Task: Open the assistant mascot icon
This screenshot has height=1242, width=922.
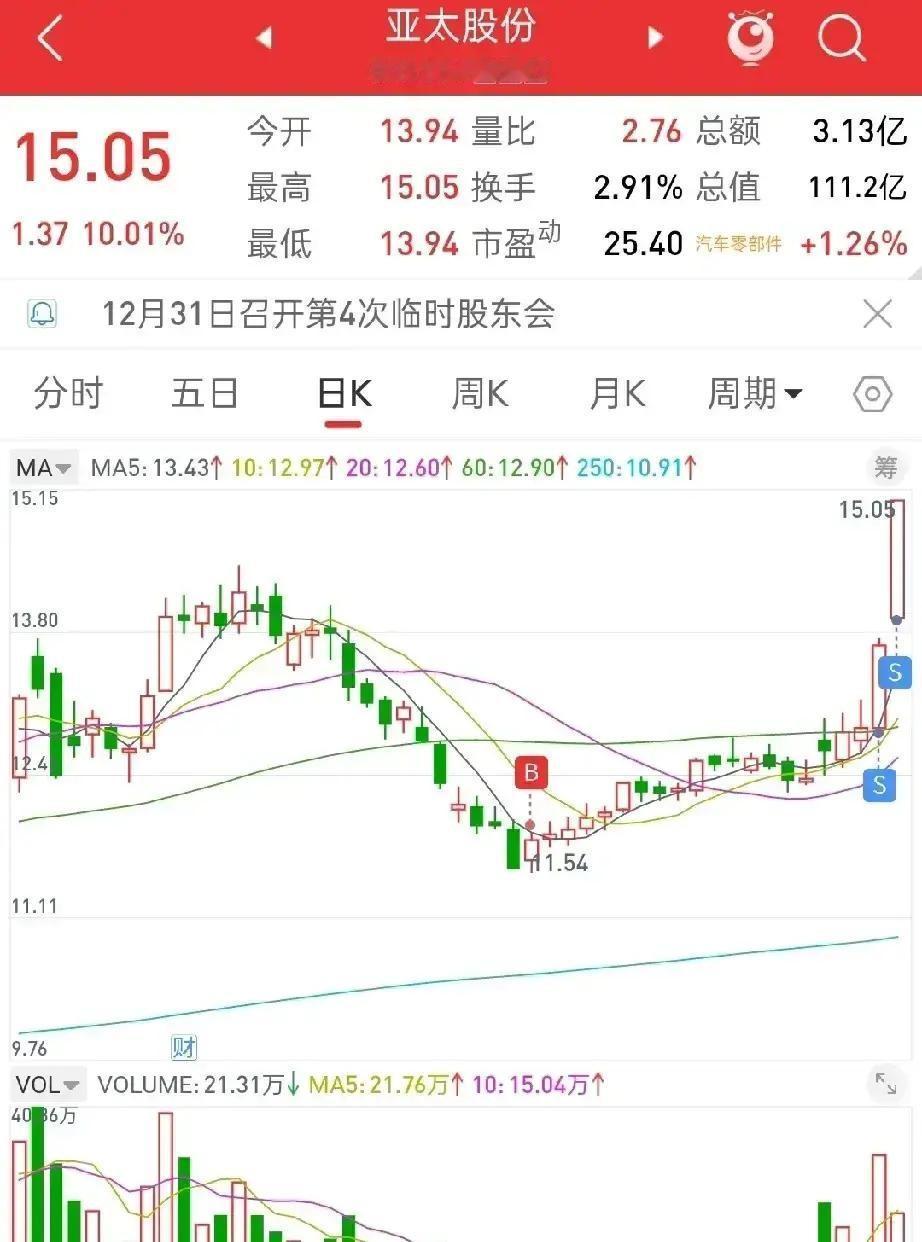Action: pos(751,38)
